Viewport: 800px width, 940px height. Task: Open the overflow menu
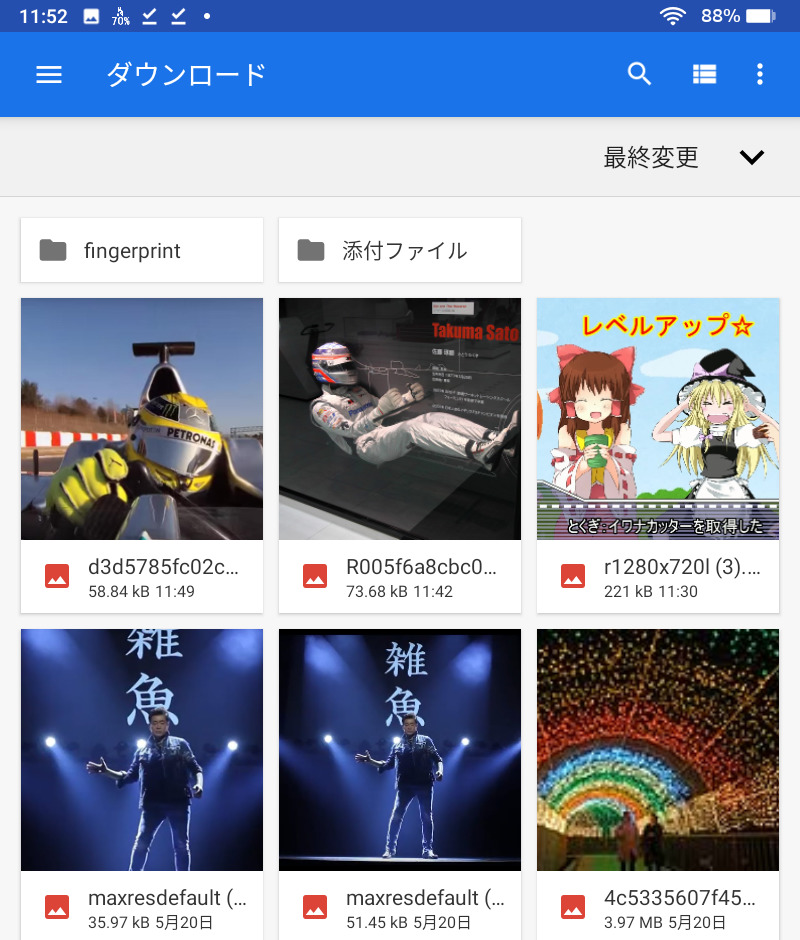pyautogui.click(x=760, y=74)
